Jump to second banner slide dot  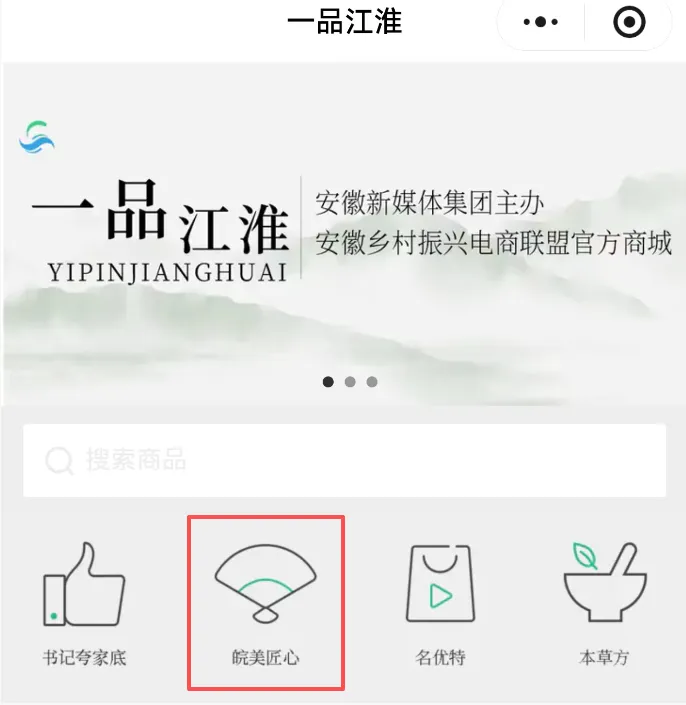pyautogui.click(x=350, y=382)
